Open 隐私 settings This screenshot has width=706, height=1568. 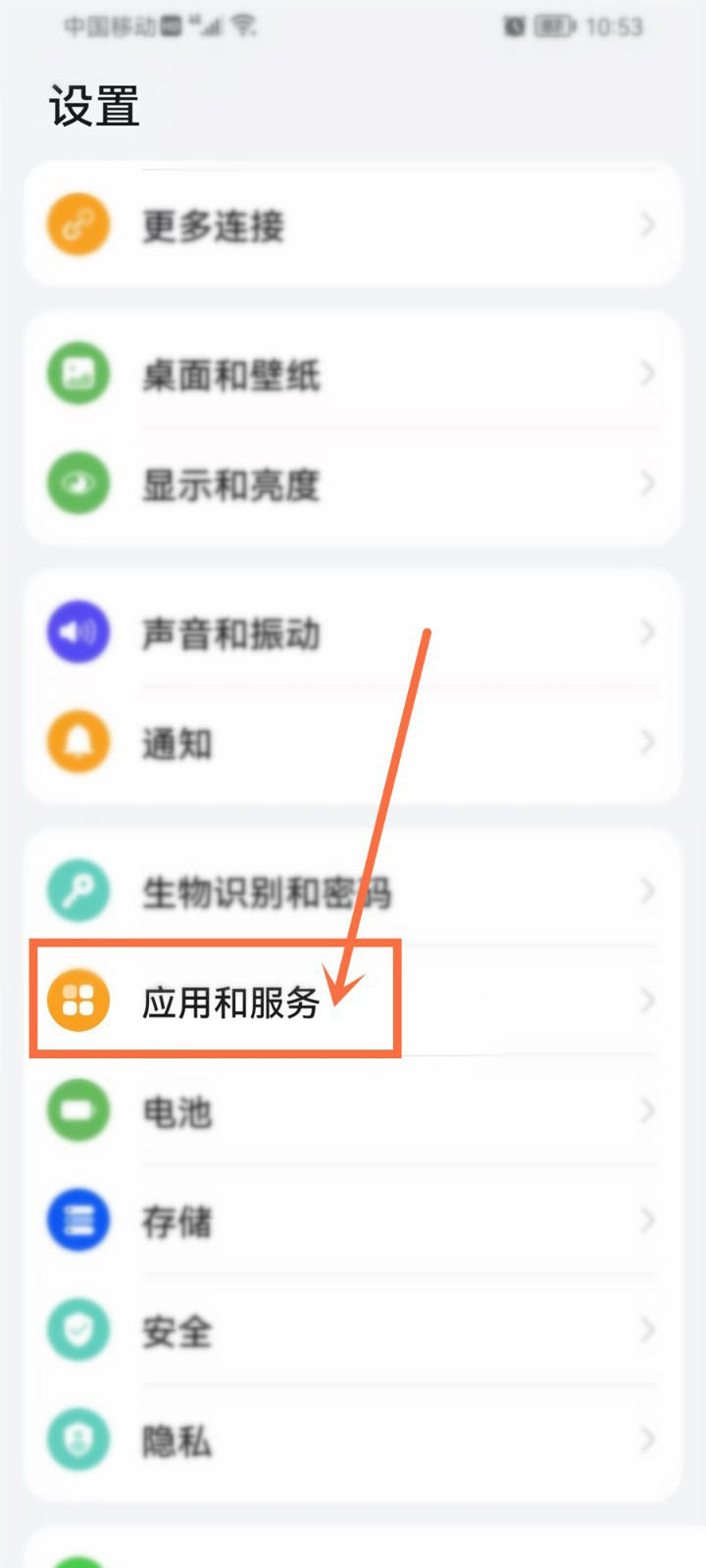click(x=353, y=1441)
